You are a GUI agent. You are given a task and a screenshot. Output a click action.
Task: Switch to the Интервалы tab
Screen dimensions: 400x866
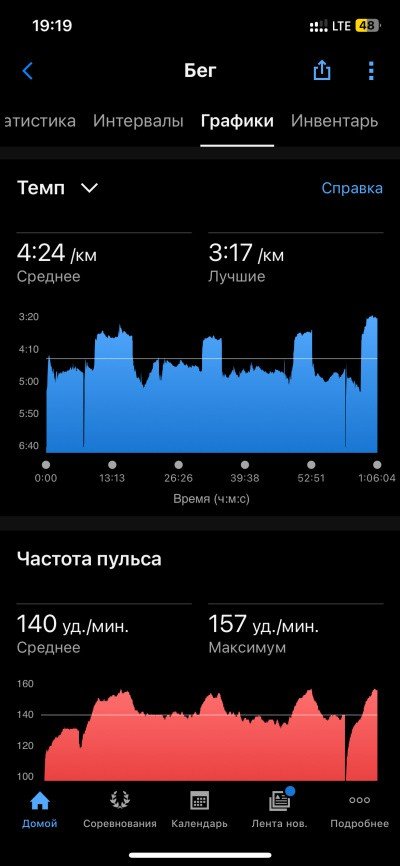point(138,121)
